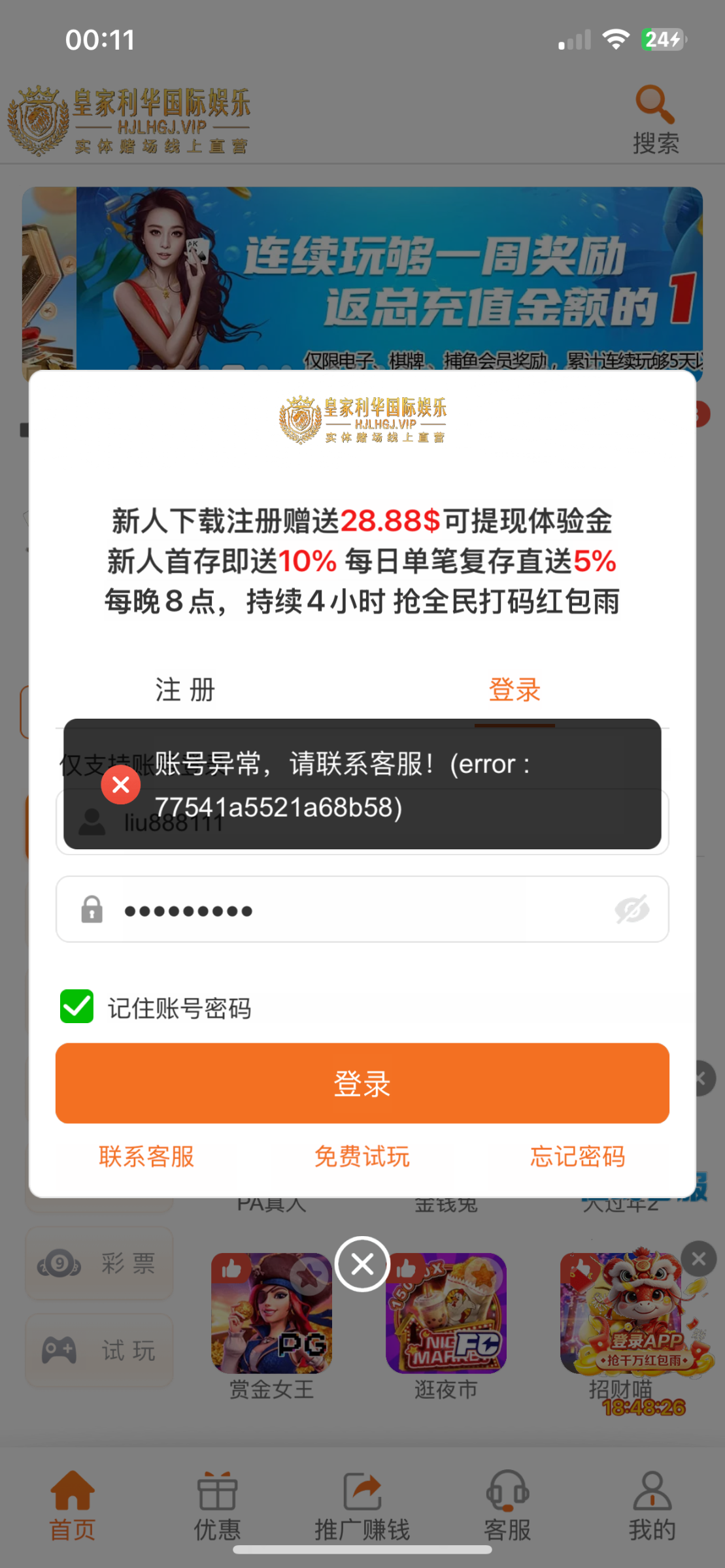Toggle password visibility eye icon
The width and height of the screenshot is (725, 1568).
632,909
